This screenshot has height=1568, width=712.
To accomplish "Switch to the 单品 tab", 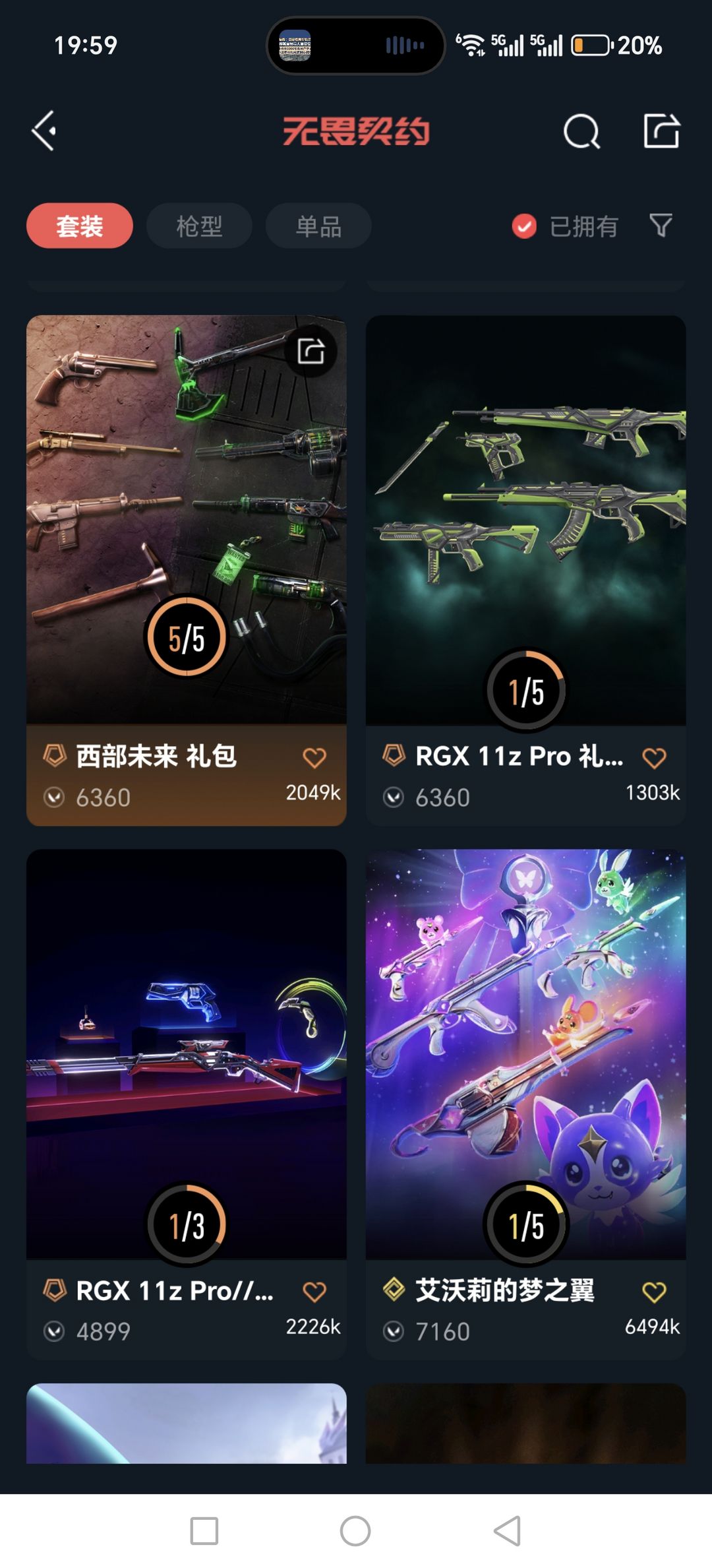I will pyautogui.click(x=318, y=226).
